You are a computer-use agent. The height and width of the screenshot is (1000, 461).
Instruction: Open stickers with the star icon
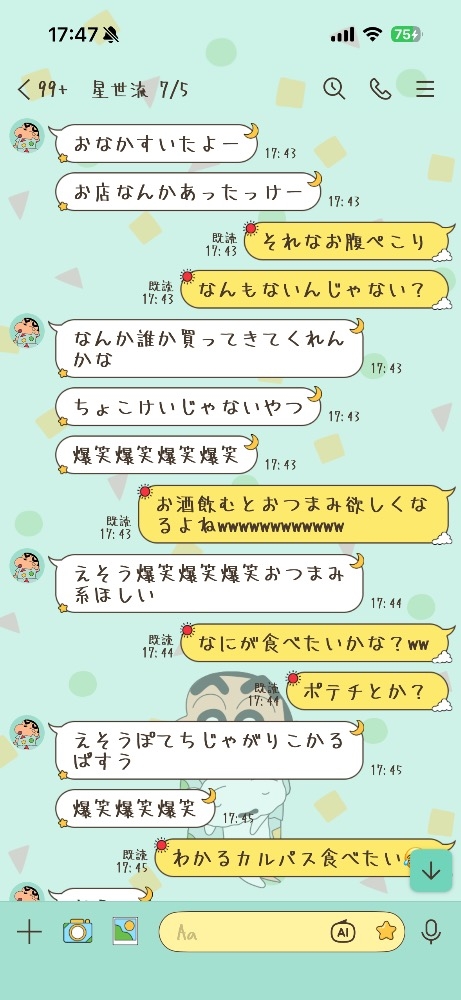[x=386, y=932]
